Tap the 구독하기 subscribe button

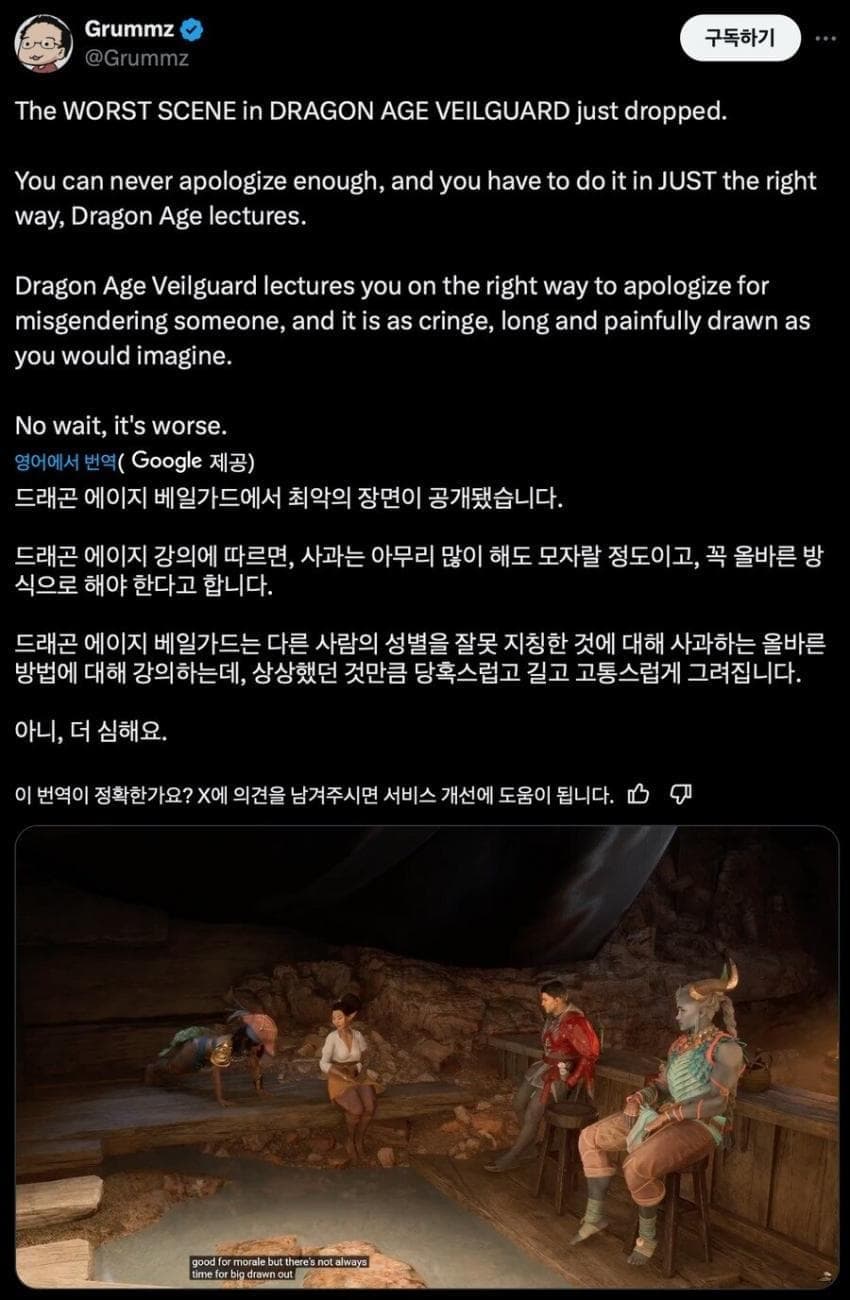pyautogui.click(x=739, y=38)
